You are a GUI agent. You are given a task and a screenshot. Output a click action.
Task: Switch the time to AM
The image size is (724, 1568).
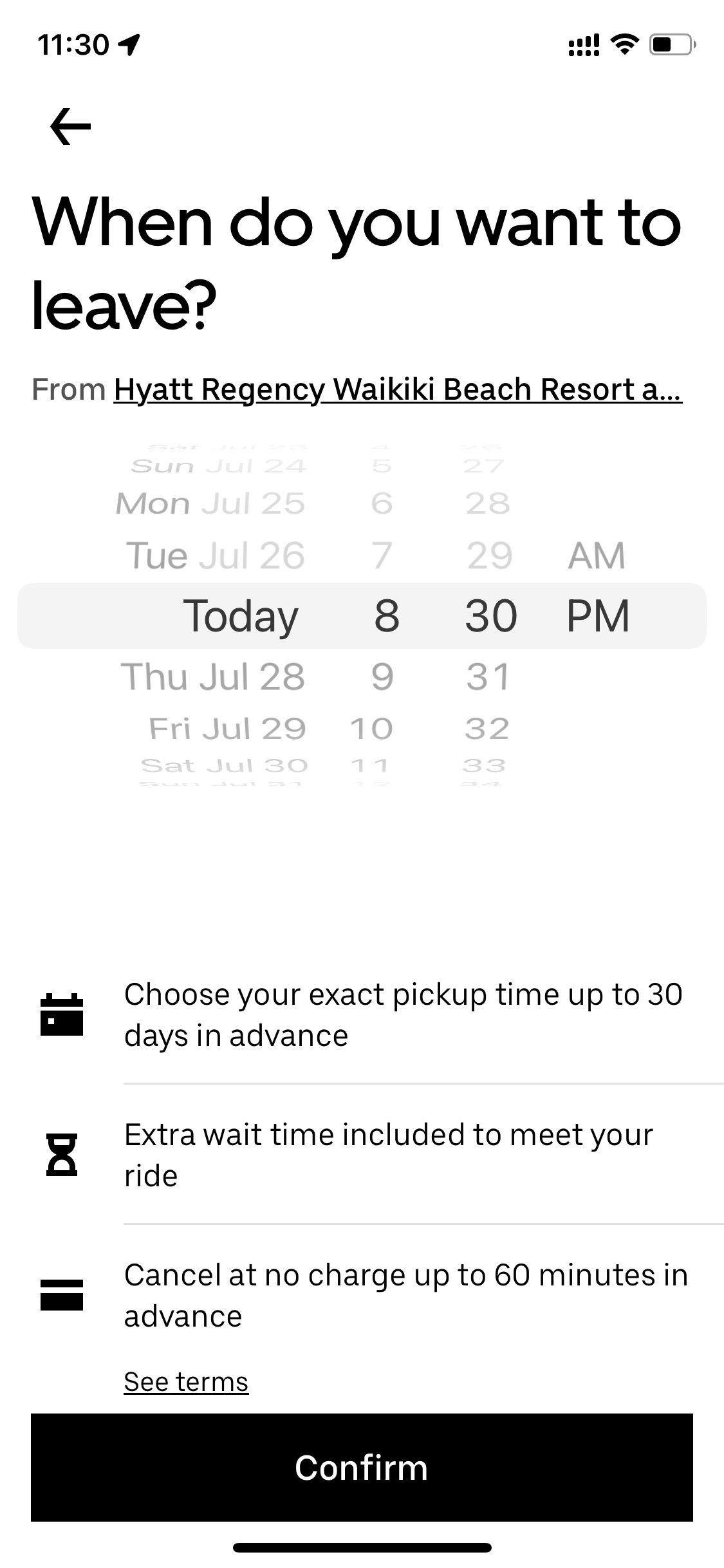point(597,555)
